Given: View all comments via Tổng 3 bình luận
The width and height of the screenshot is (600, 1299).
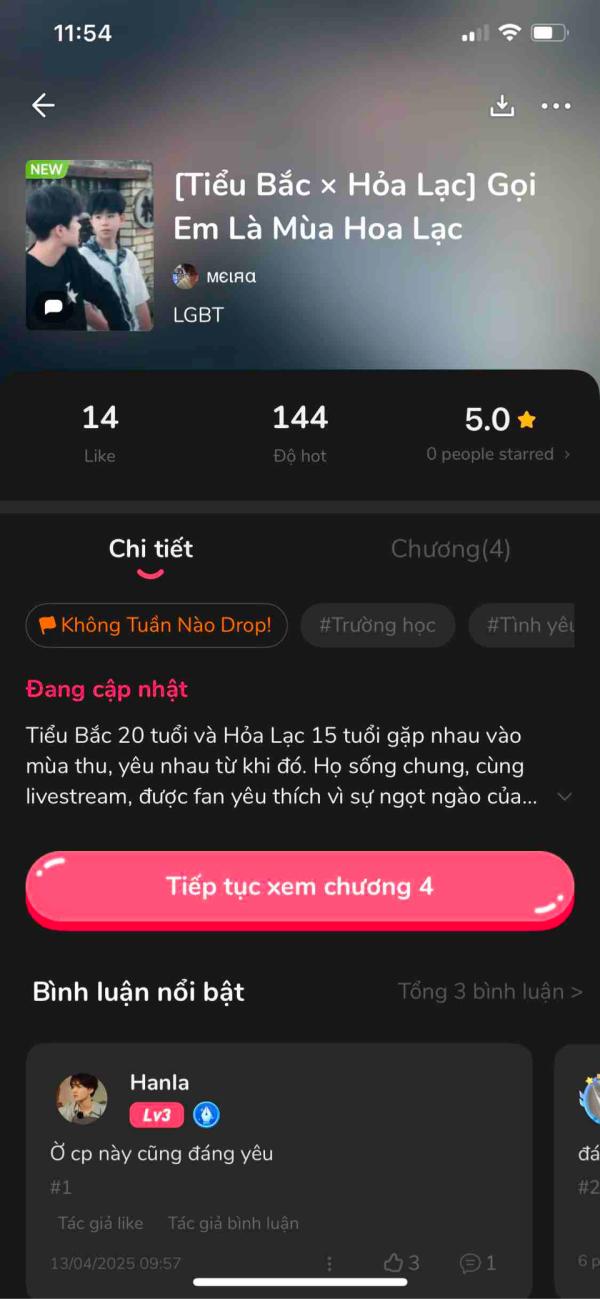Looking at the screenshot, I should tap(489, 992).
